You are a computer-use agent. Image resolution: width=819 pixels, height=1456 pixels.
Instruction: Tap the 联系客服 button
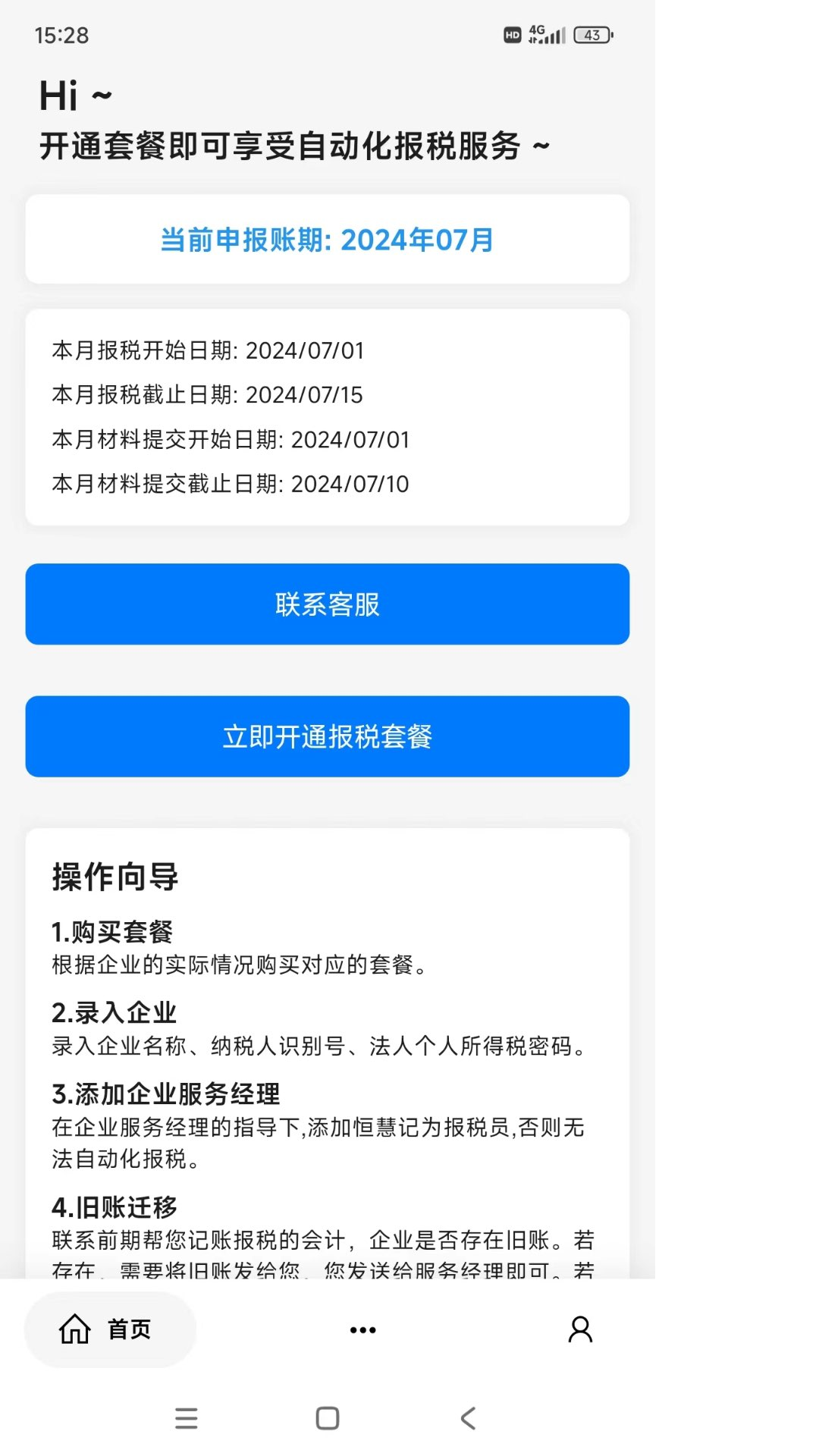327,604
